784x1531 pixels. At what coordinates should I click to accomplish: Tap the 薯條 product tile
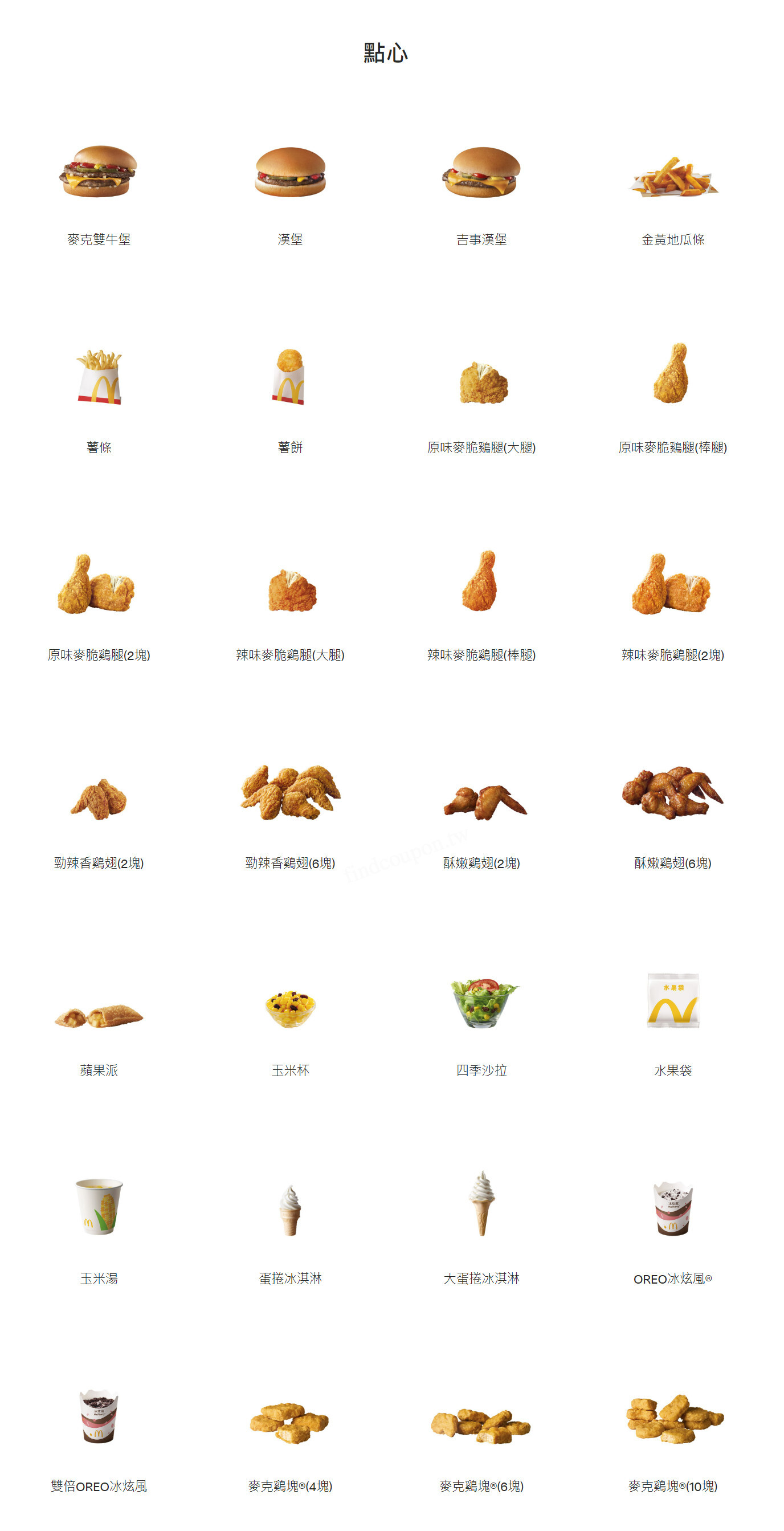click(99, 378)
